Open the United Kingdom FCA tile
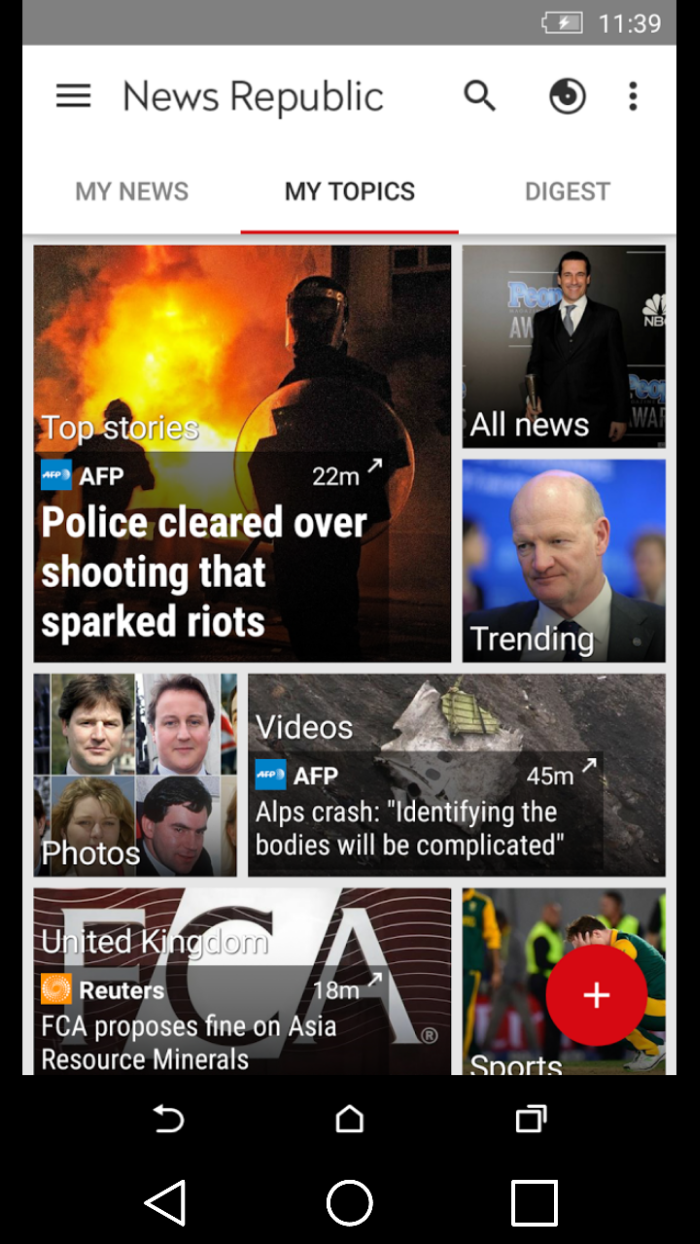 tap(242, 981)
